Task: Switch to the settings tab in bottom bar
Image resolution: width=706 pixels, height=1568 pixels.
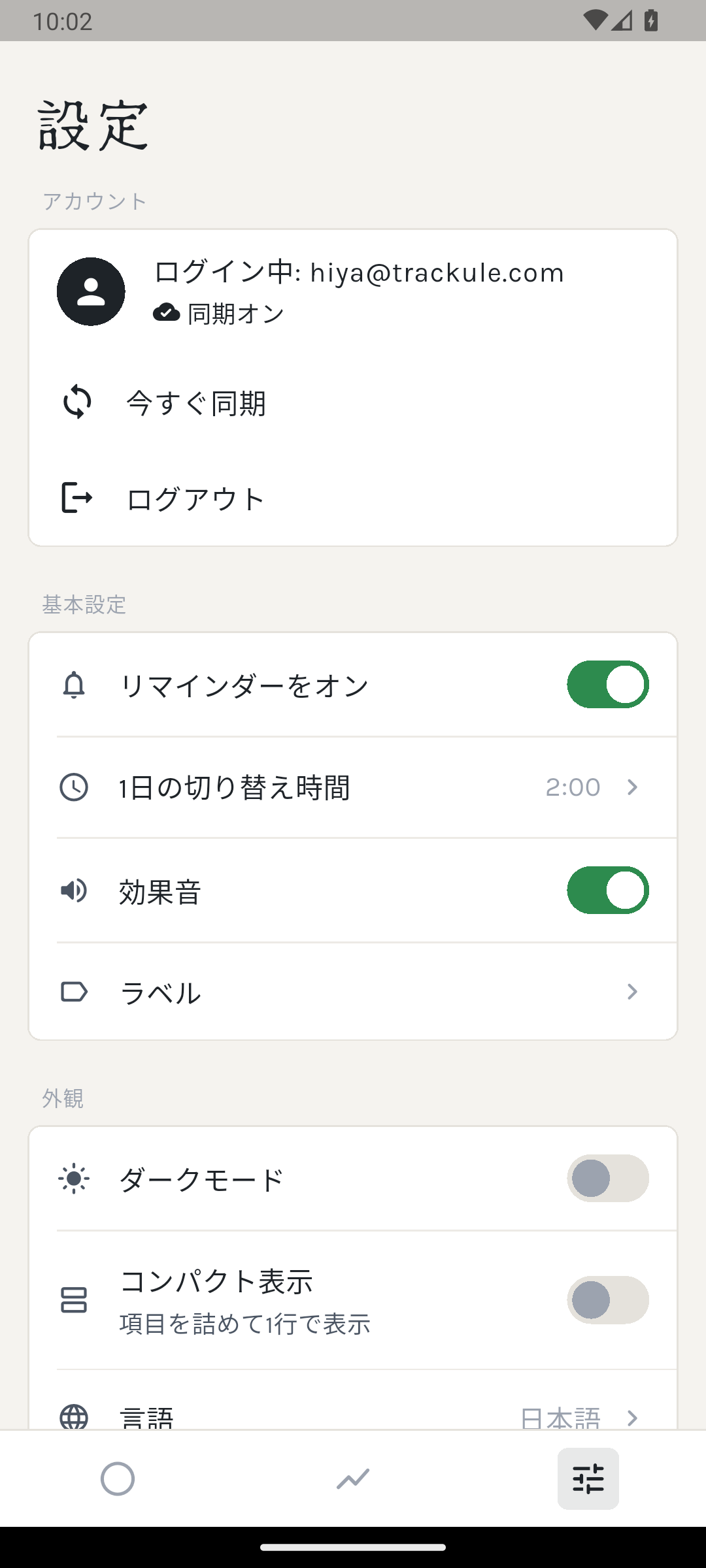Action: 588,1477
